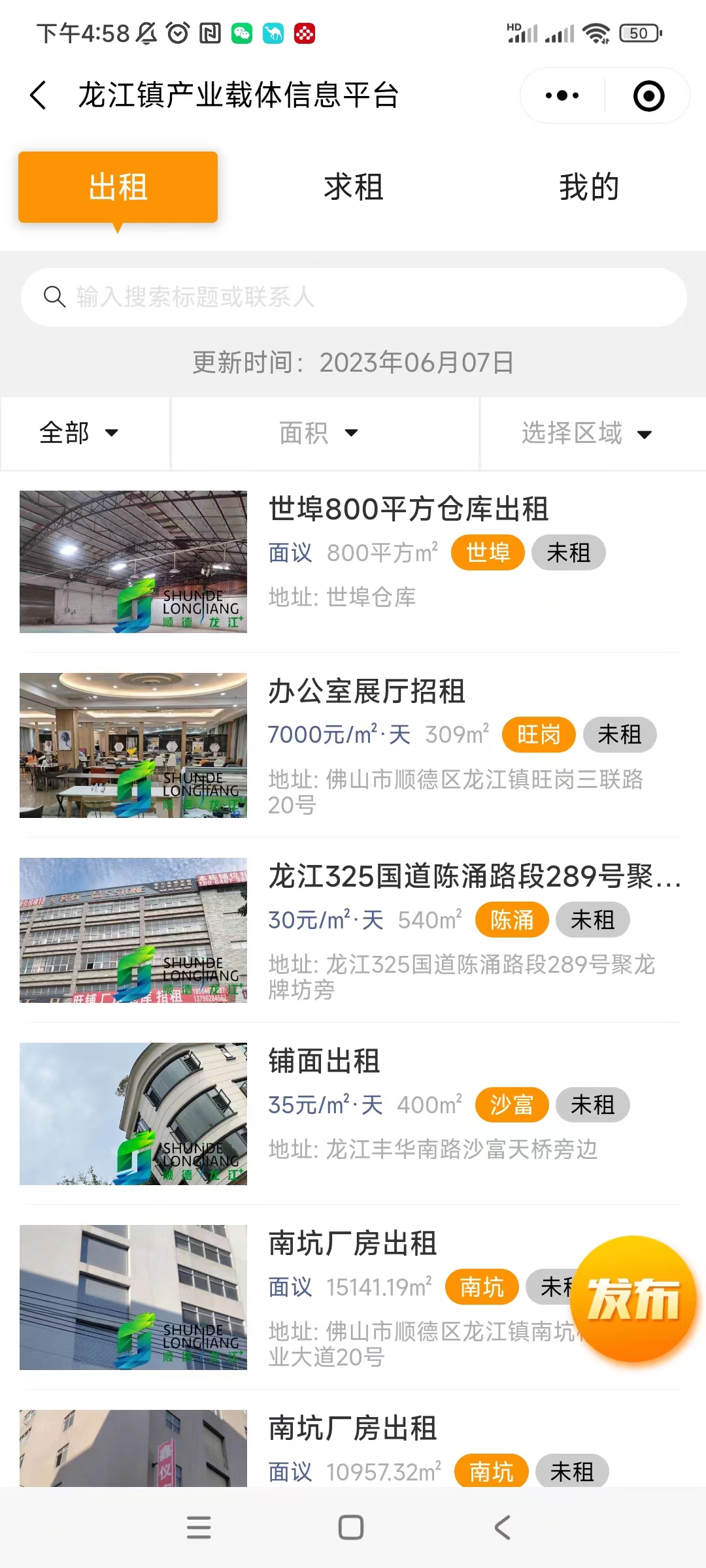Tap the orange 发布 floating button

(x=633, y=1299)
